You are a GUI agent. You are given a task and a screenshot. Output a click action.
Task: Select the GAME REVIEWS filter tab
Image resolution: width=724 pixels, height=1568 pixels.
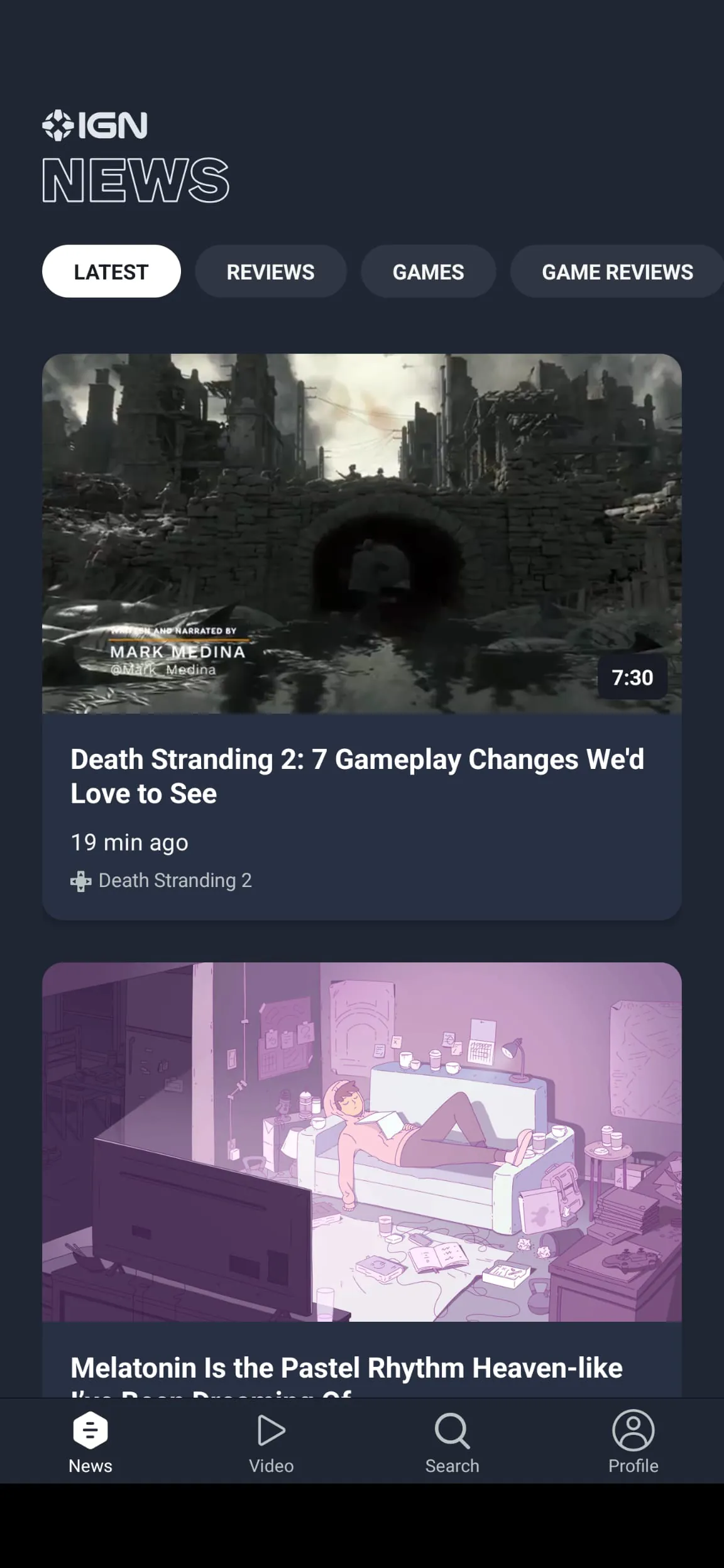coord(617,271)
